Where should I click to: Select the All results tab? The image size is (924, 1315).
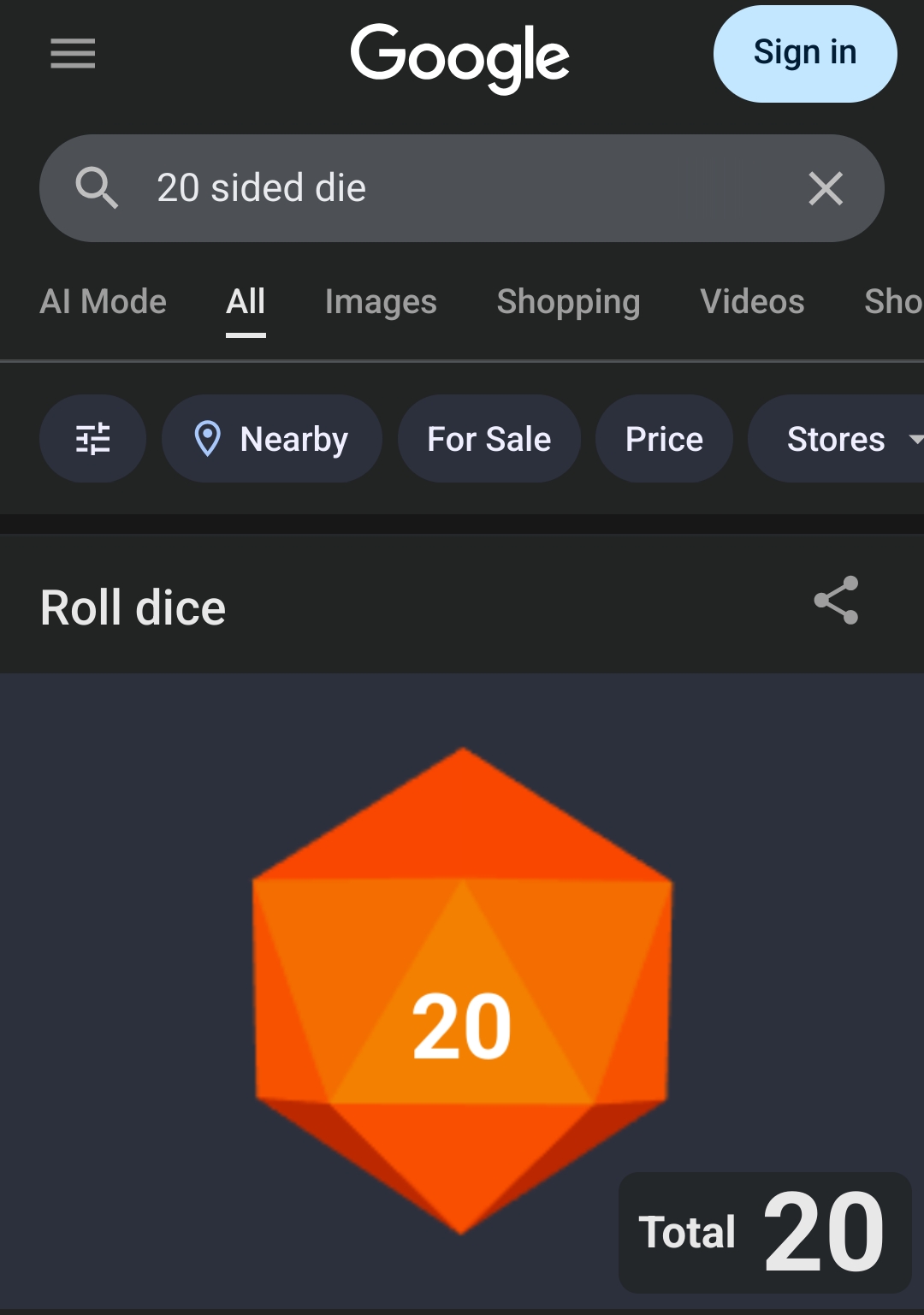pyautogui.click(x=246, y=302)
